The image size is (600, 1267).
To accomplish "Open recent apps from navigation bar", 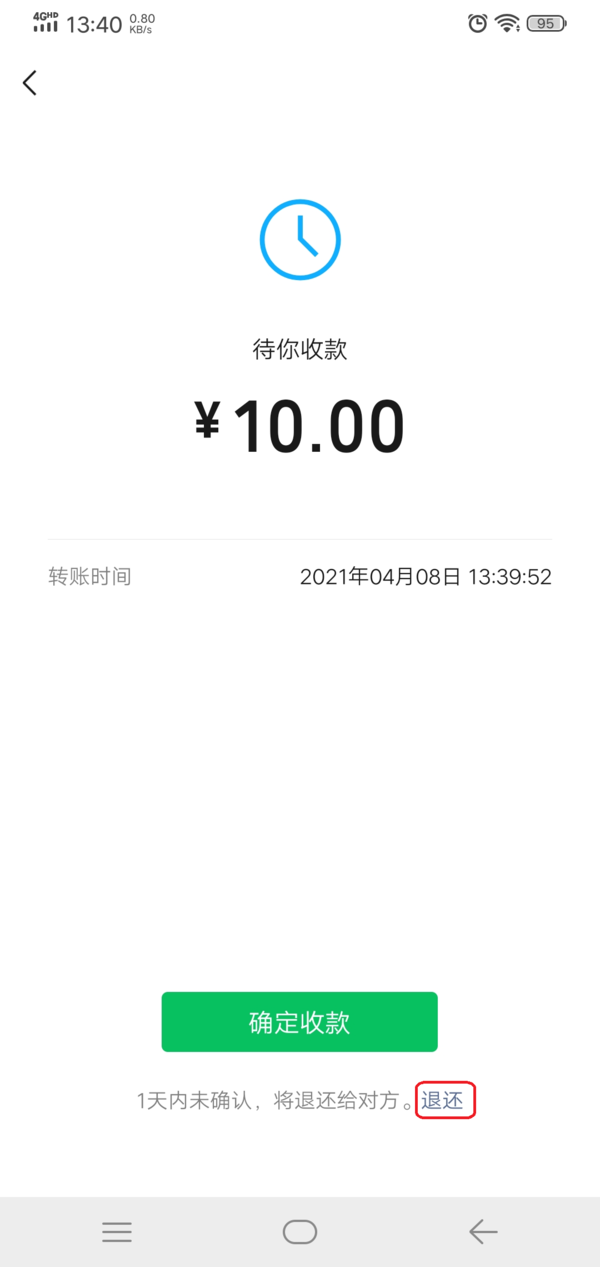I will click(117, 1232).
